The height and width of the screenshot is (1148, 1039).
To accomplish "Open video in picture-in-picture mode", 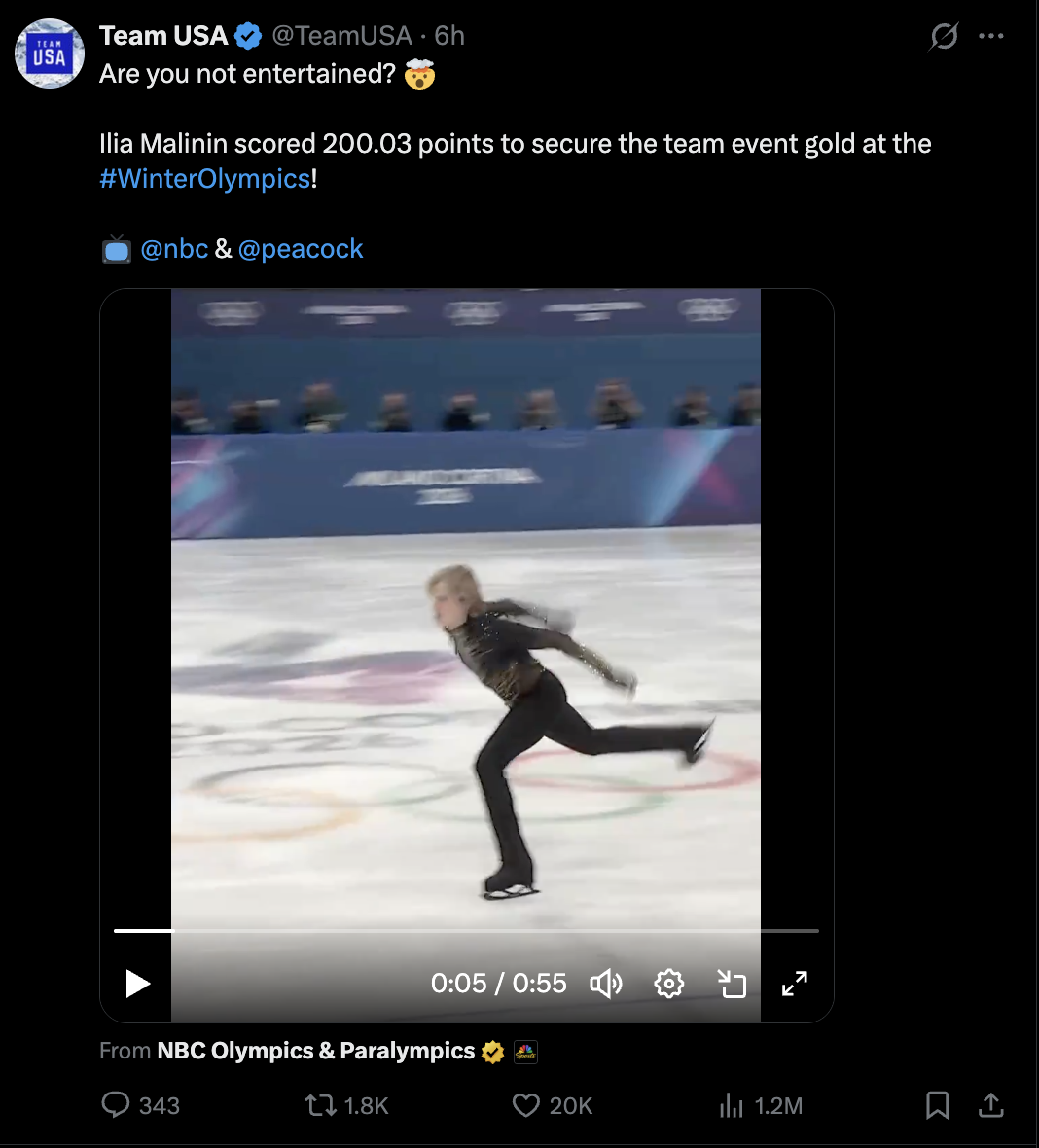I will point(732,984).
